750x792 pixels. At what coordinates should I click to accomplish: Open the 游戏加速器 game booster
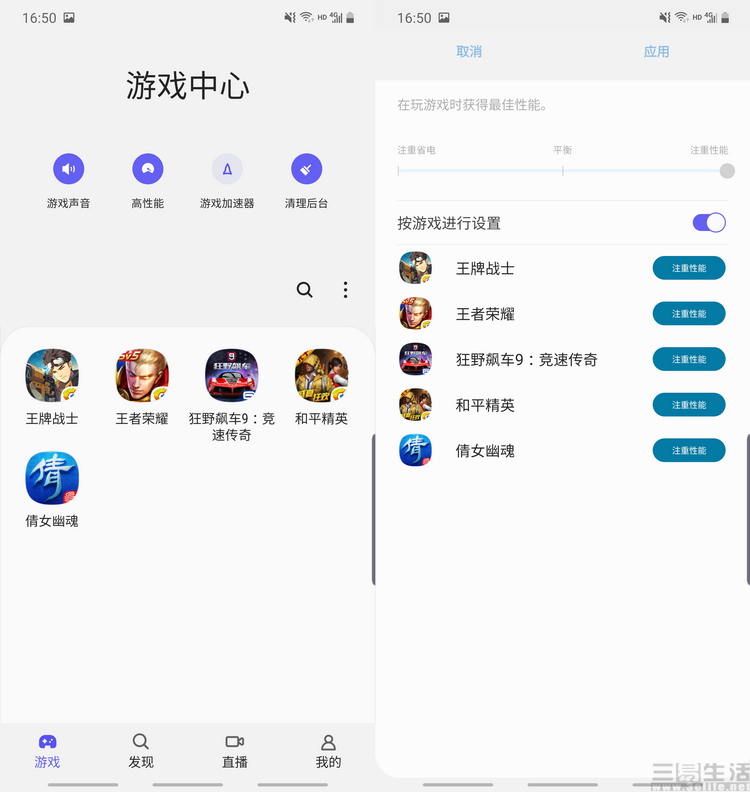pos(227,170)
